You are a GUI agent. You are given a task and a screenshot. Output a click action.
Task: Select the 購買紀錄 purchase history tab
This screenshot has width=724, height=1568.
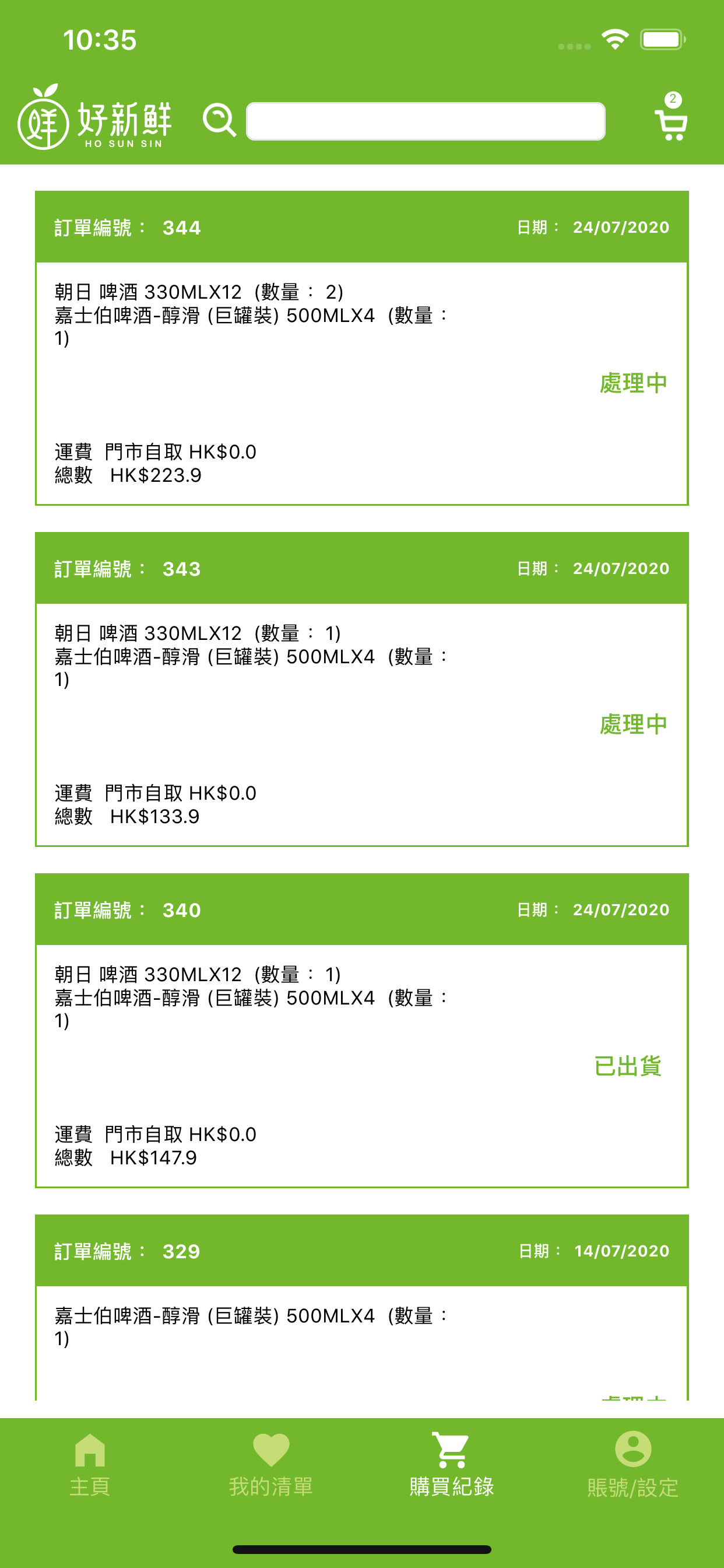[451, 1465]
